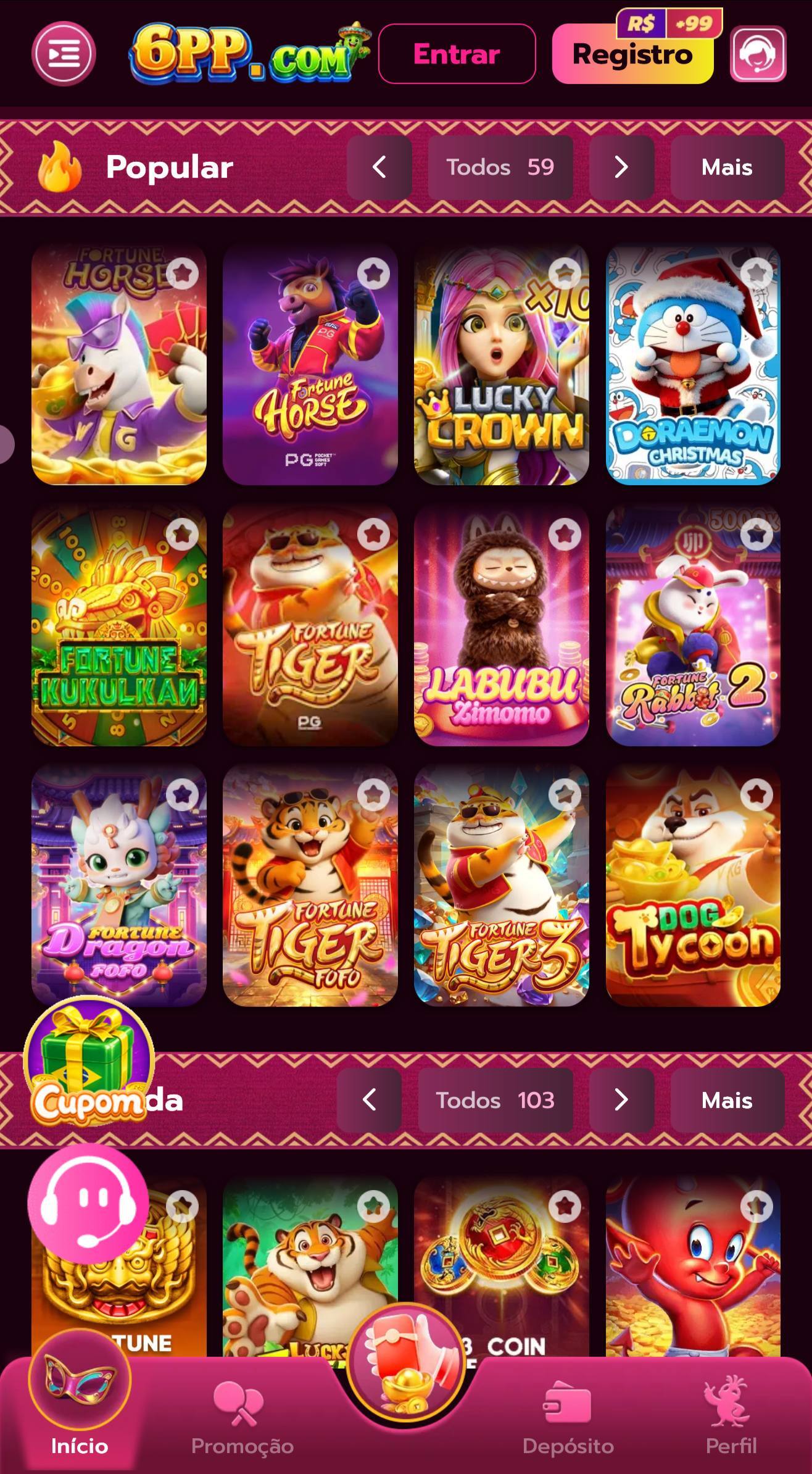Tap the Entrar login button

[457, 54]
